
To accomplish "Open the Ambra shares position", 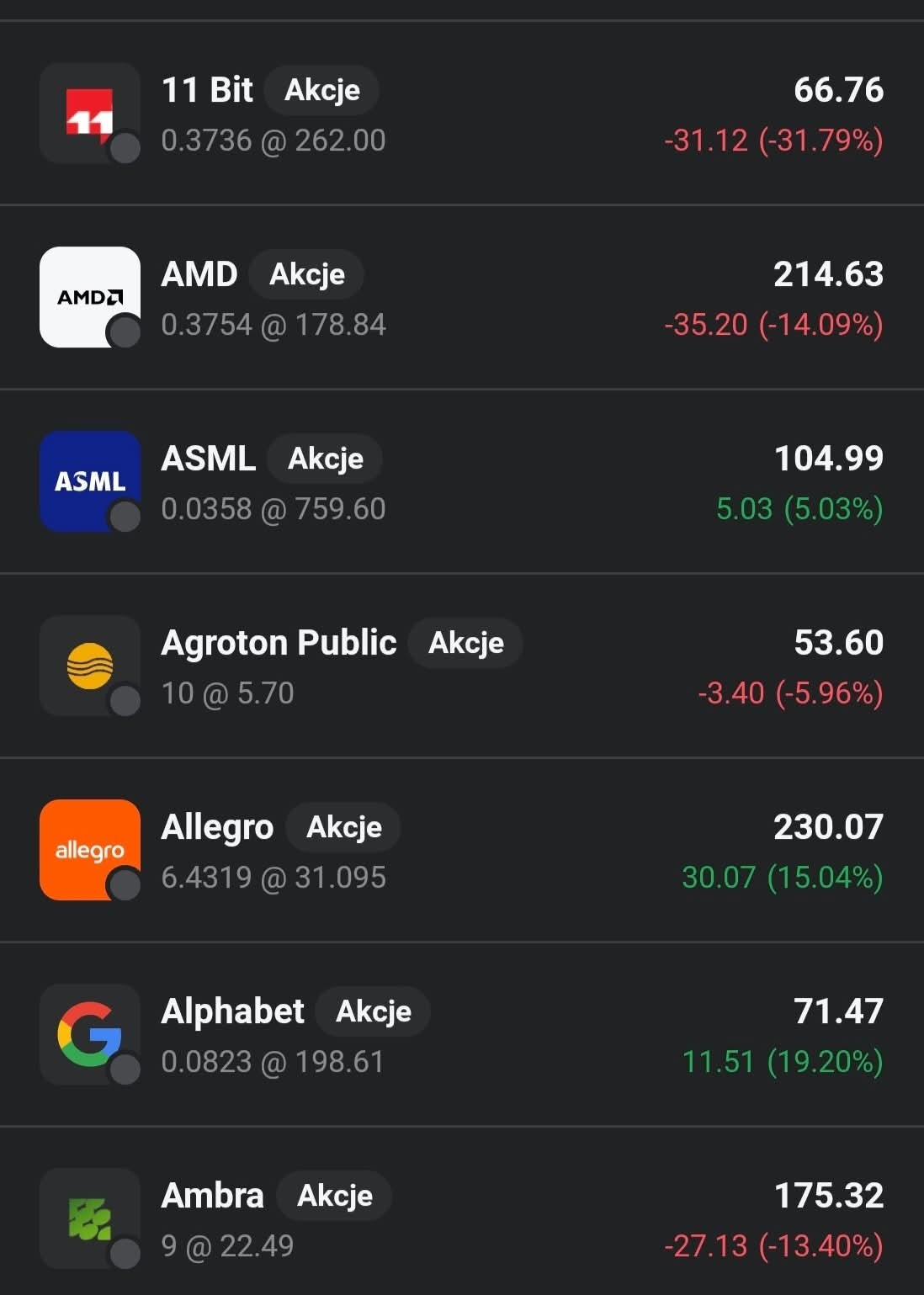I will [461, 1219].
